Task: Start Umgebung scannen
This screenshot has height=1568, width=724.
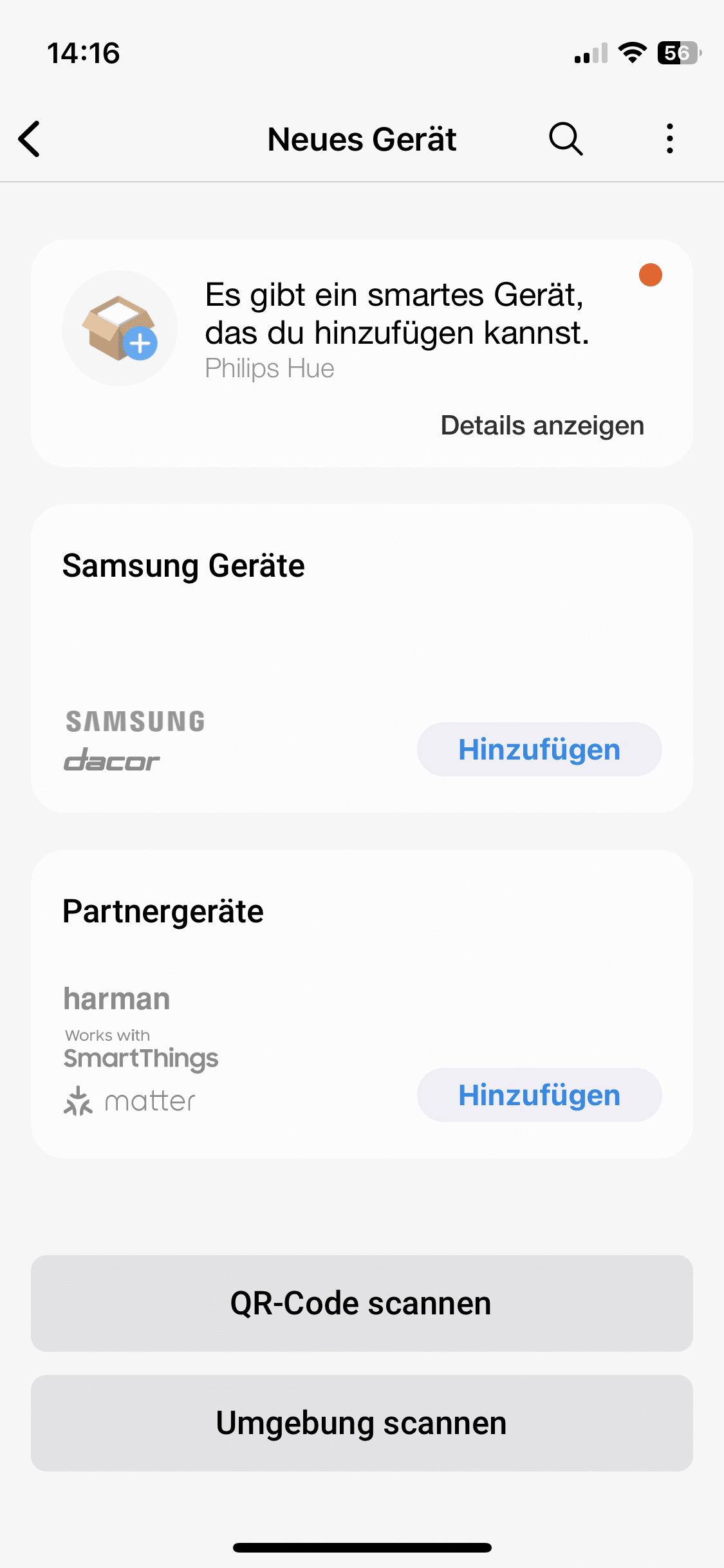Action: point(362,1423)
